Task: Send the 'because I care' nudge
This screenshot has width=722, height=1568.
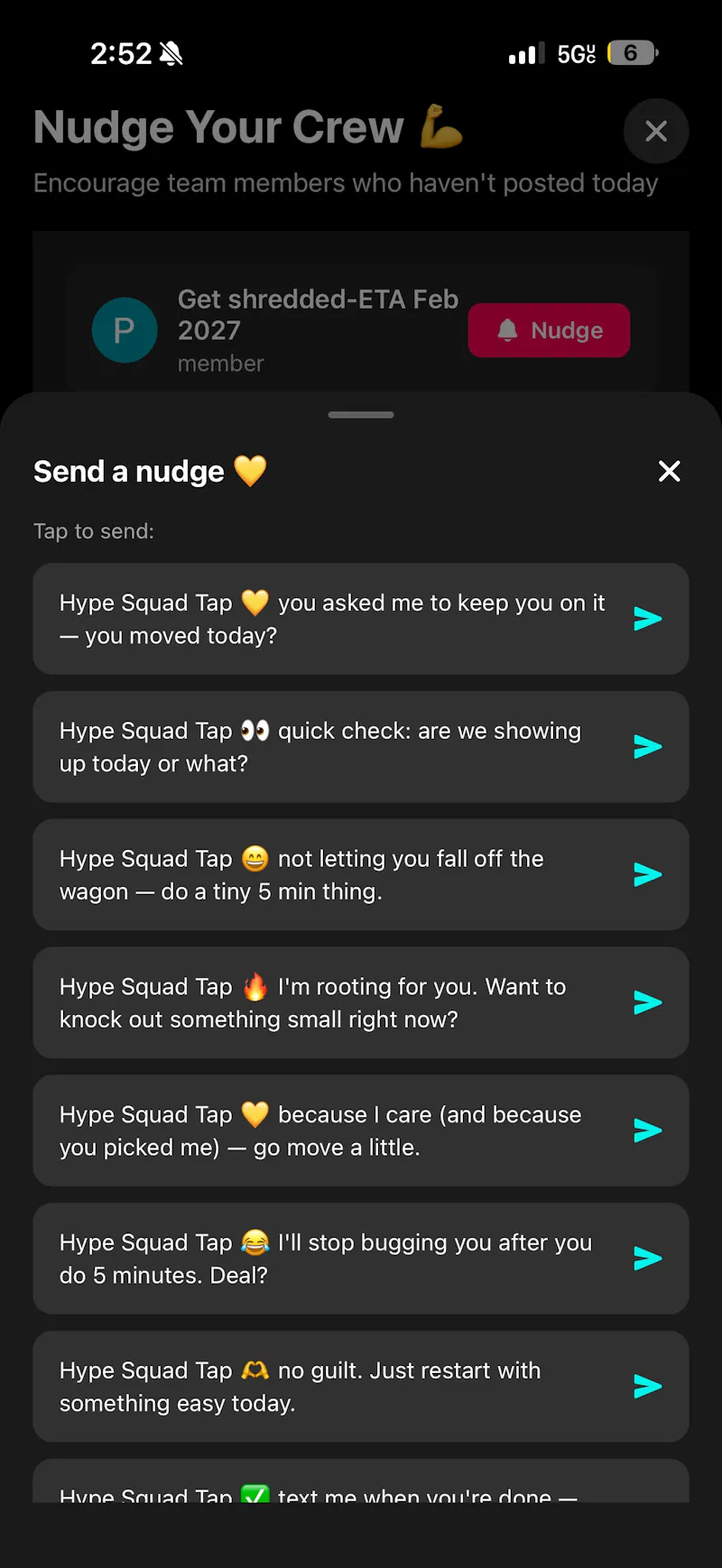Action: tap(361, 1130)
